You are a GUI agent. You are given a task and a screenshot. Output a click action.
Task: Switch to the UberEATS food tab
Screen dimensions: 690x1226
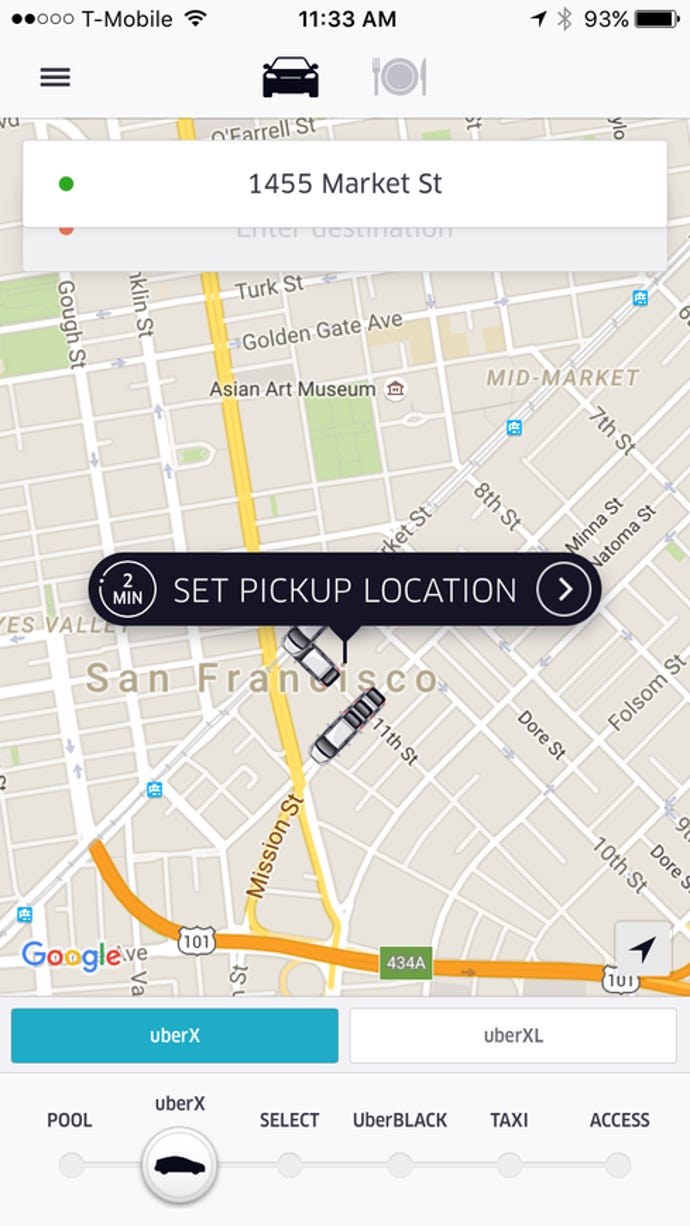click(400, 77)
